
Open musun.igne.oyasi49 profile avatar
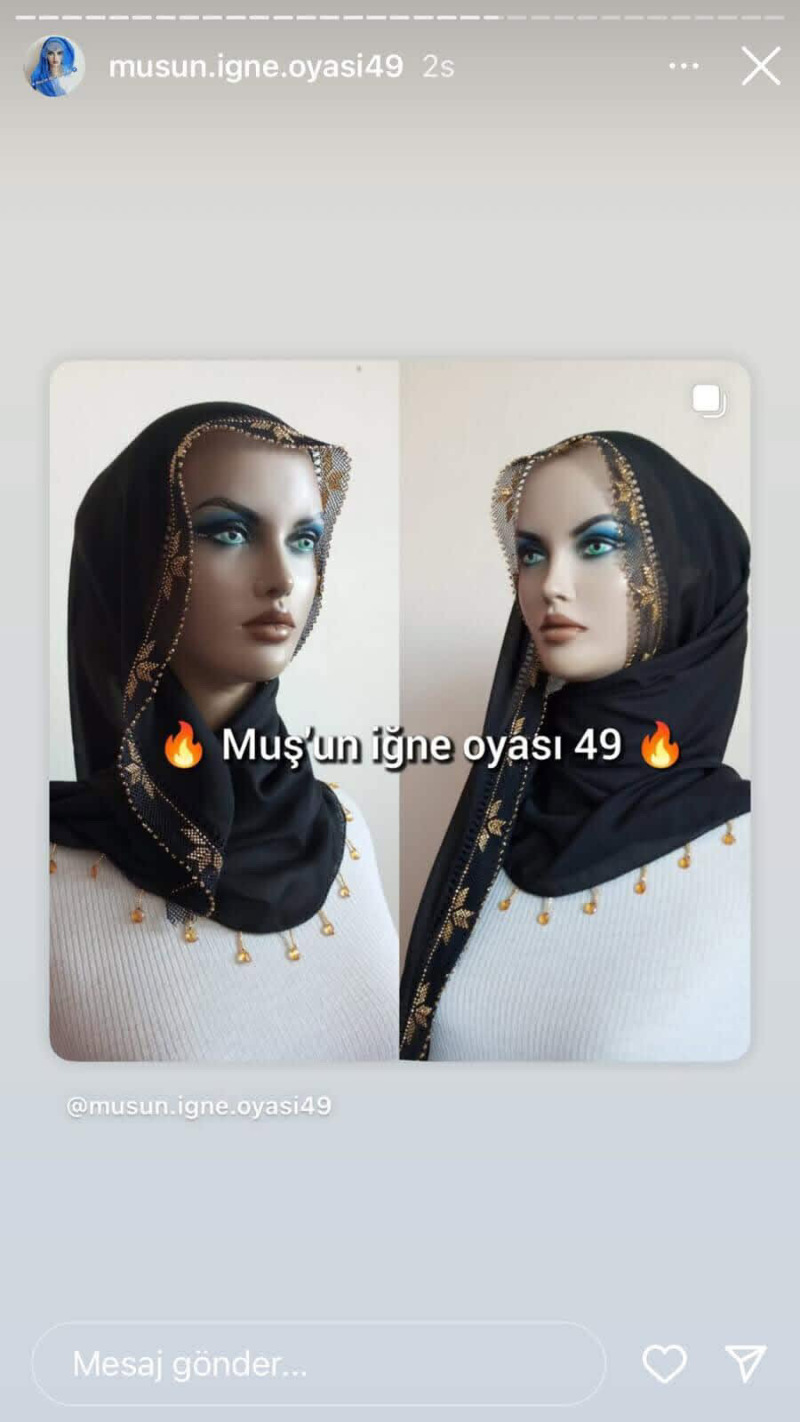point(54,67)
